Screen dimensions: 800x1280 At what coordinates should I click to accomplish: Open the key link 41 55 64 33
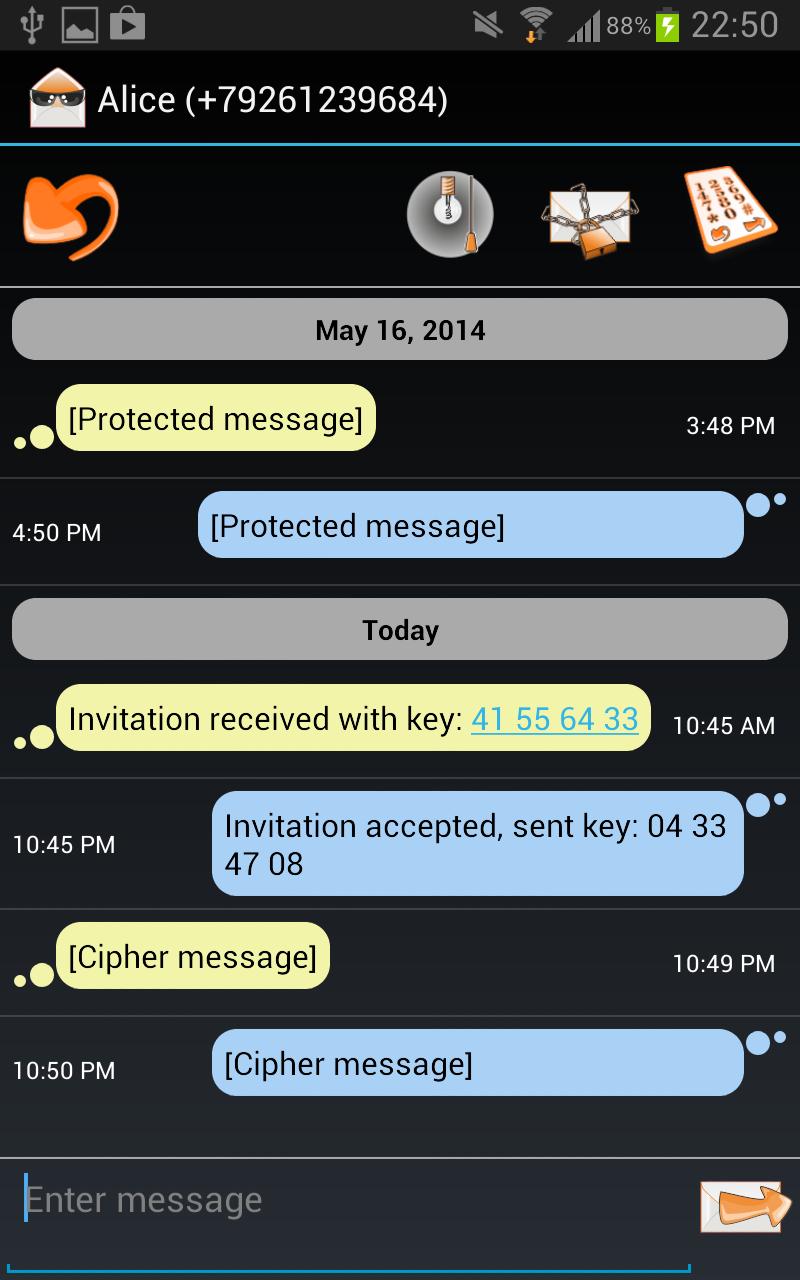[x=554, y=719]
